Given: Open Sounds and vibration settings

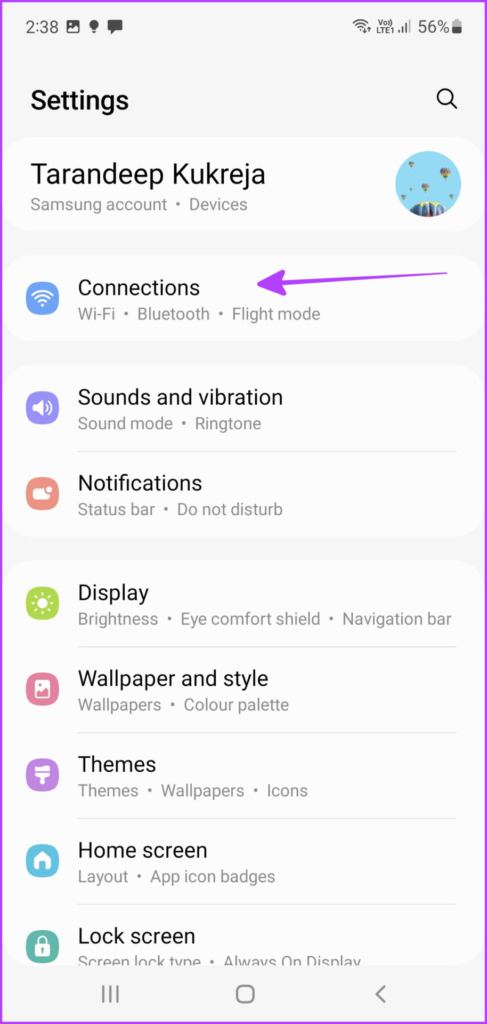Looking at the screenshot, I should click(244, 409).
